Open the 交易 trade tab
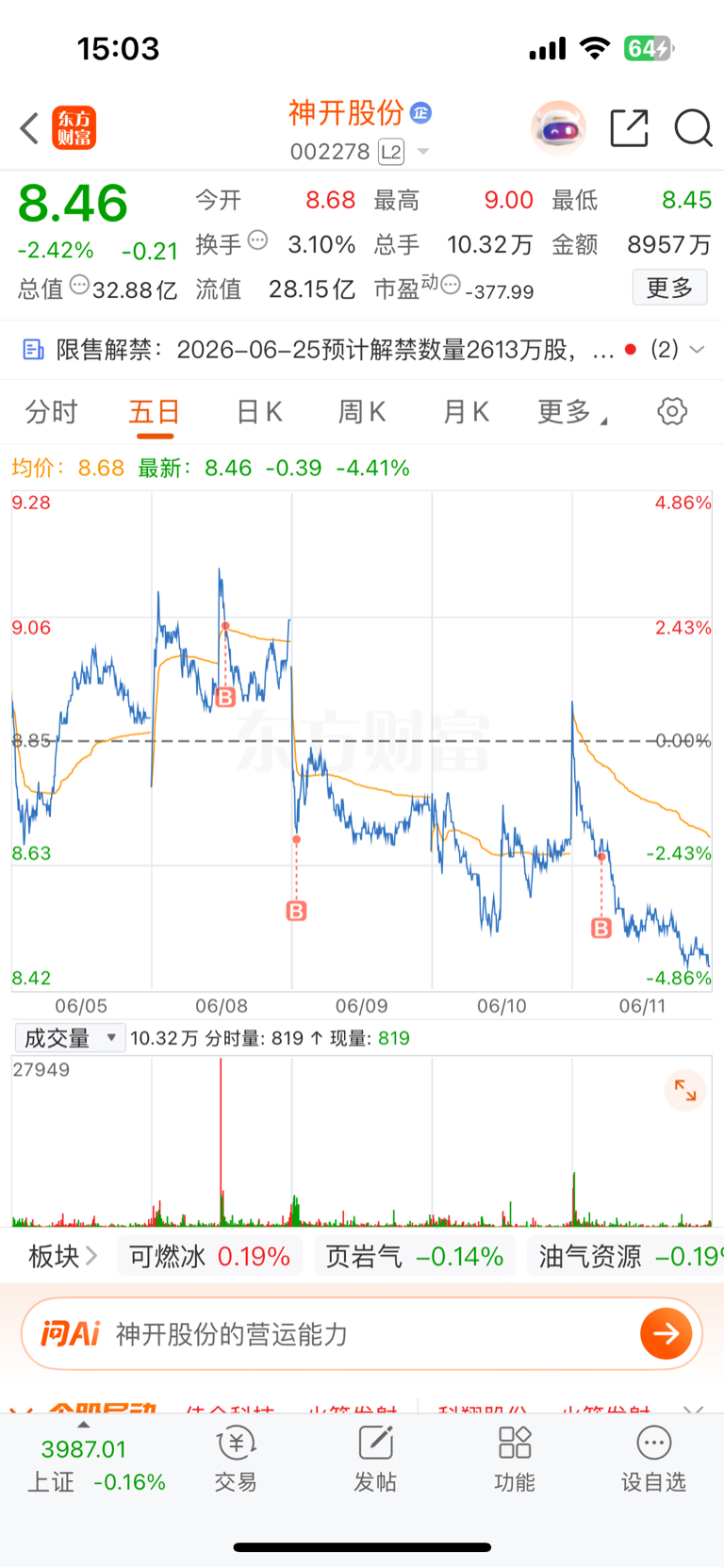This screenshot has height=1568, width=724. 236,1460
